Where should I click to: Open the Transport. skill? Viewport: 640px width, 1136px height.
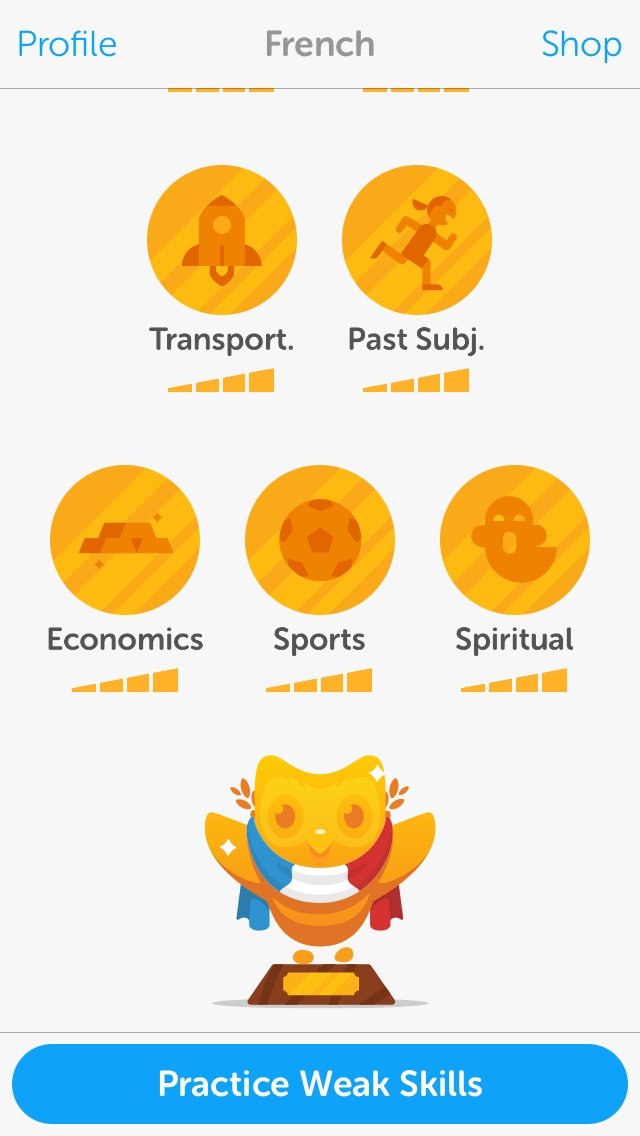(222, 240)
